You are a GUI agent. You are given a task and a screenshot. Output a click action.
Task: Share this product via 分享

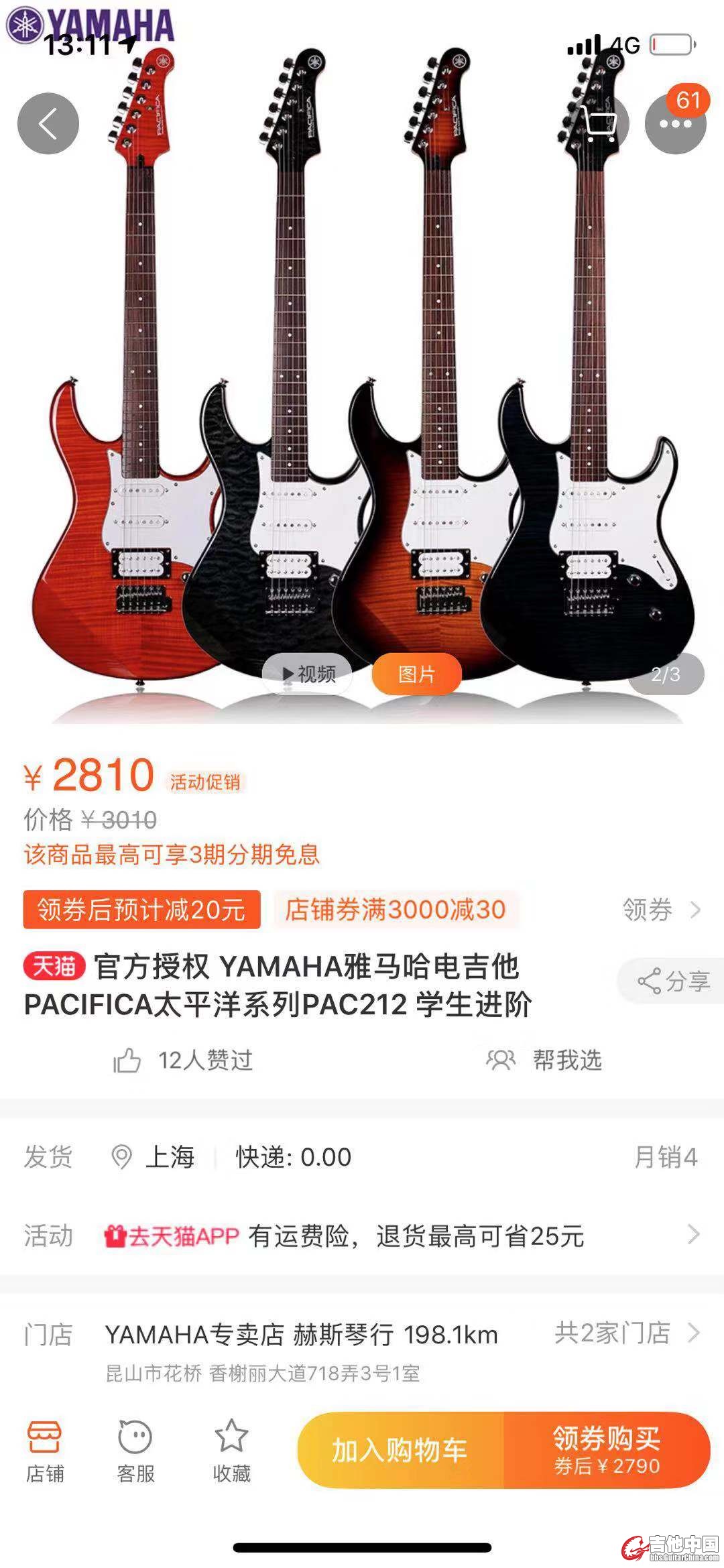672,981
